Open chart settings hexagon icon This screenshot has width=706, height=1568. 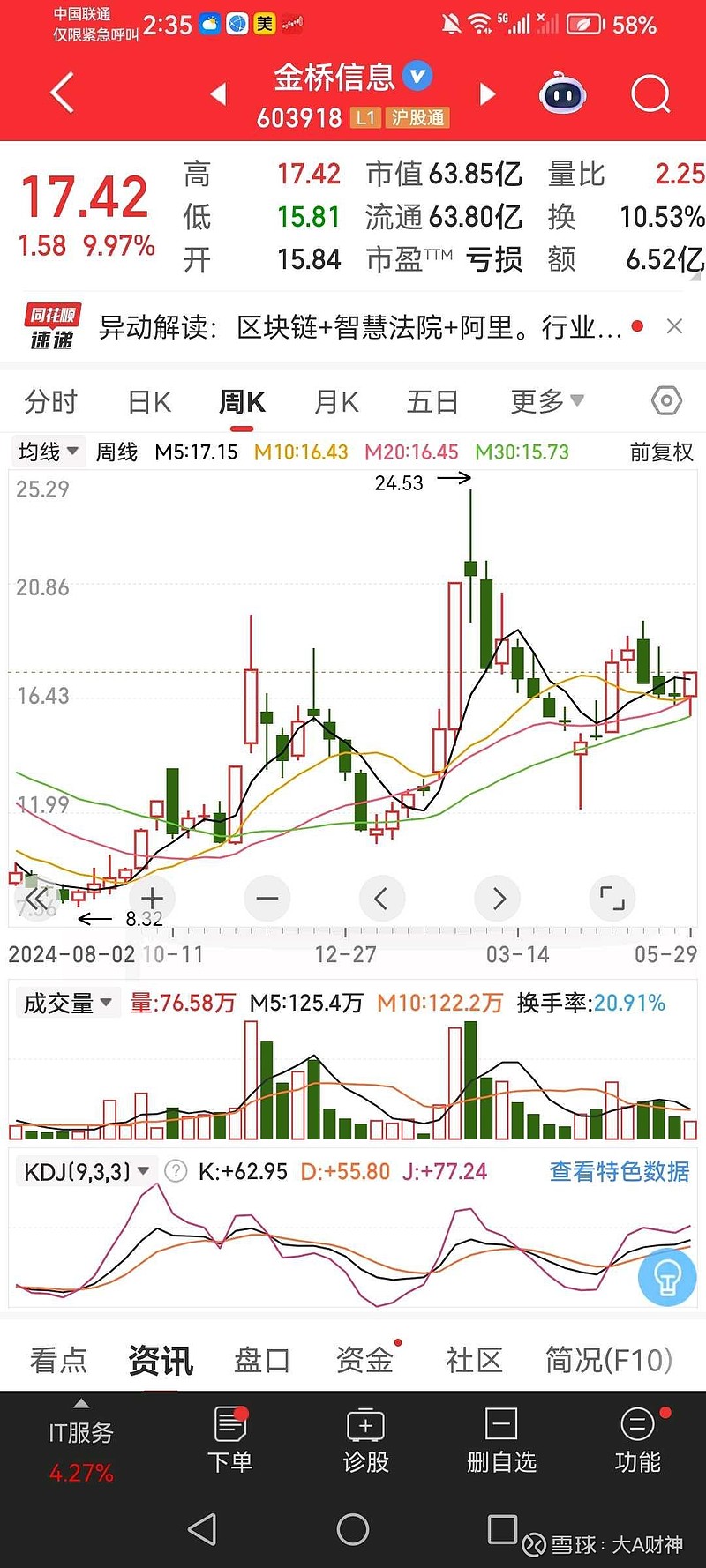(x=666, y=401)
